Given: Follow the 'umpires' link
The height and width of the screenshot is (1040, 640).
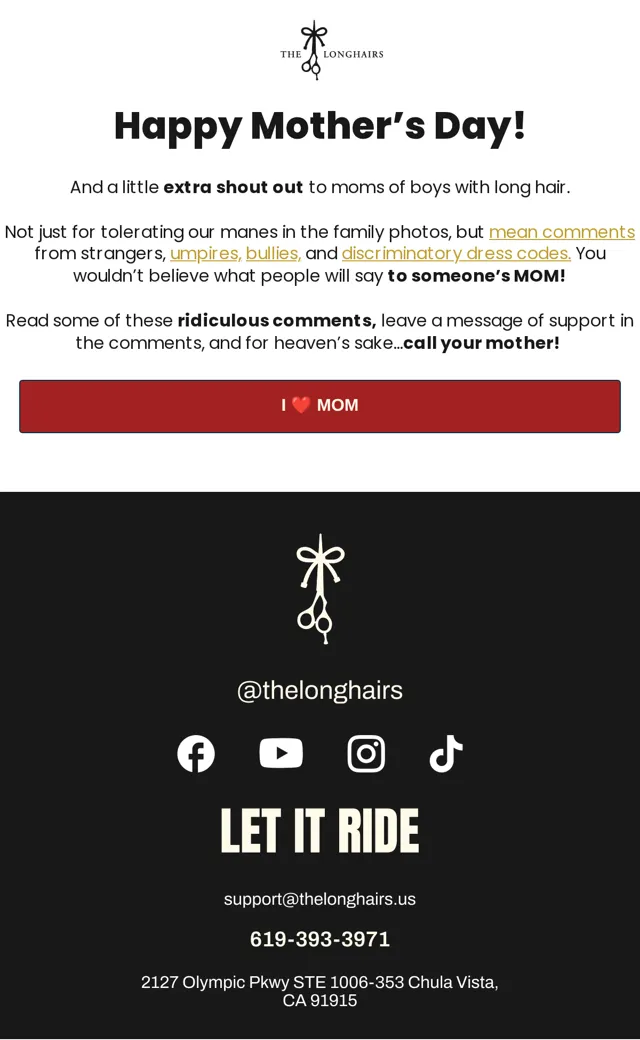Looking at the screenshot, I should [x=206, y=253].
